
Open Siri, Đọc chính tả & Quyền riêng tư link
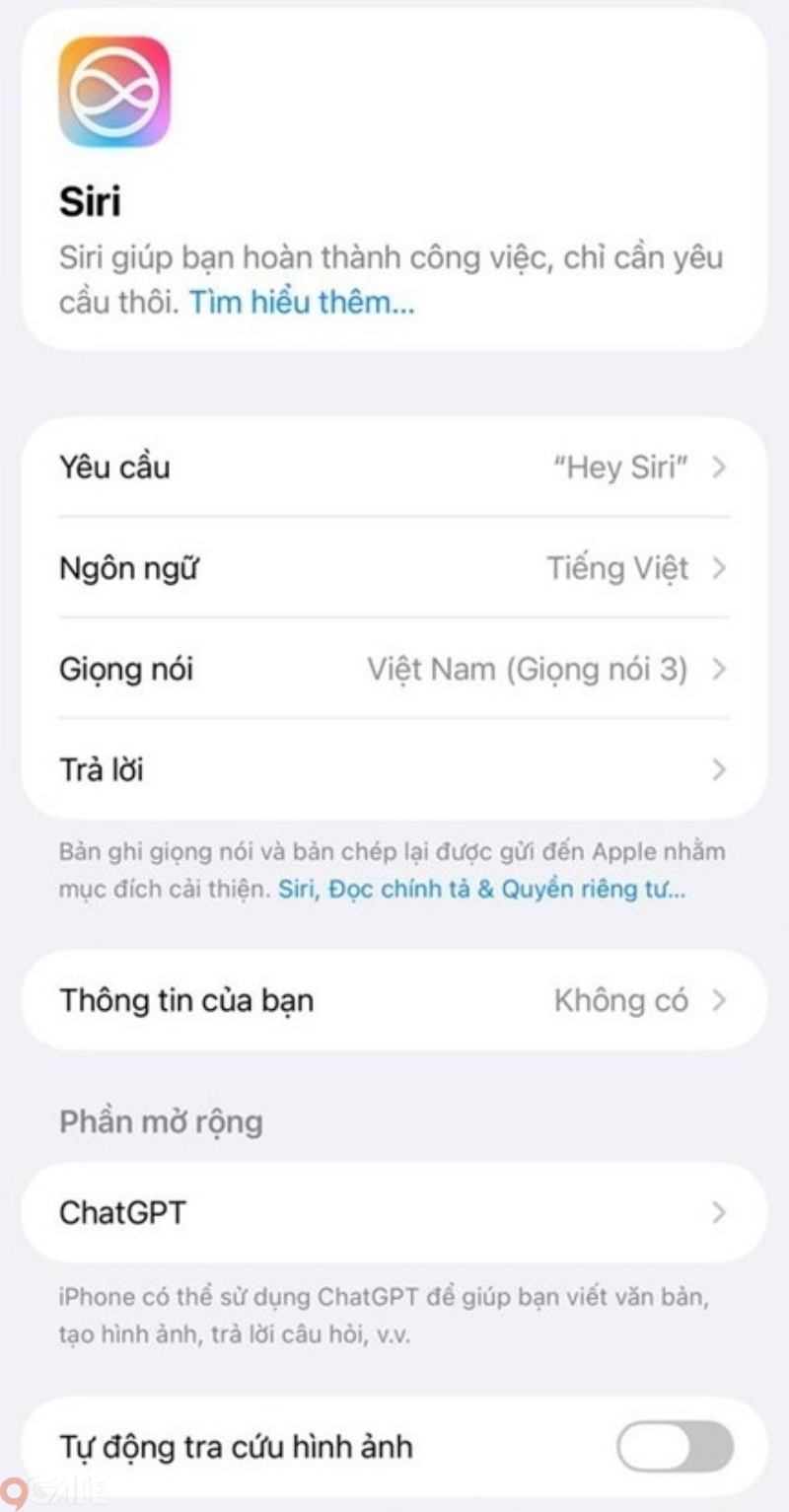tap(482, 890)
